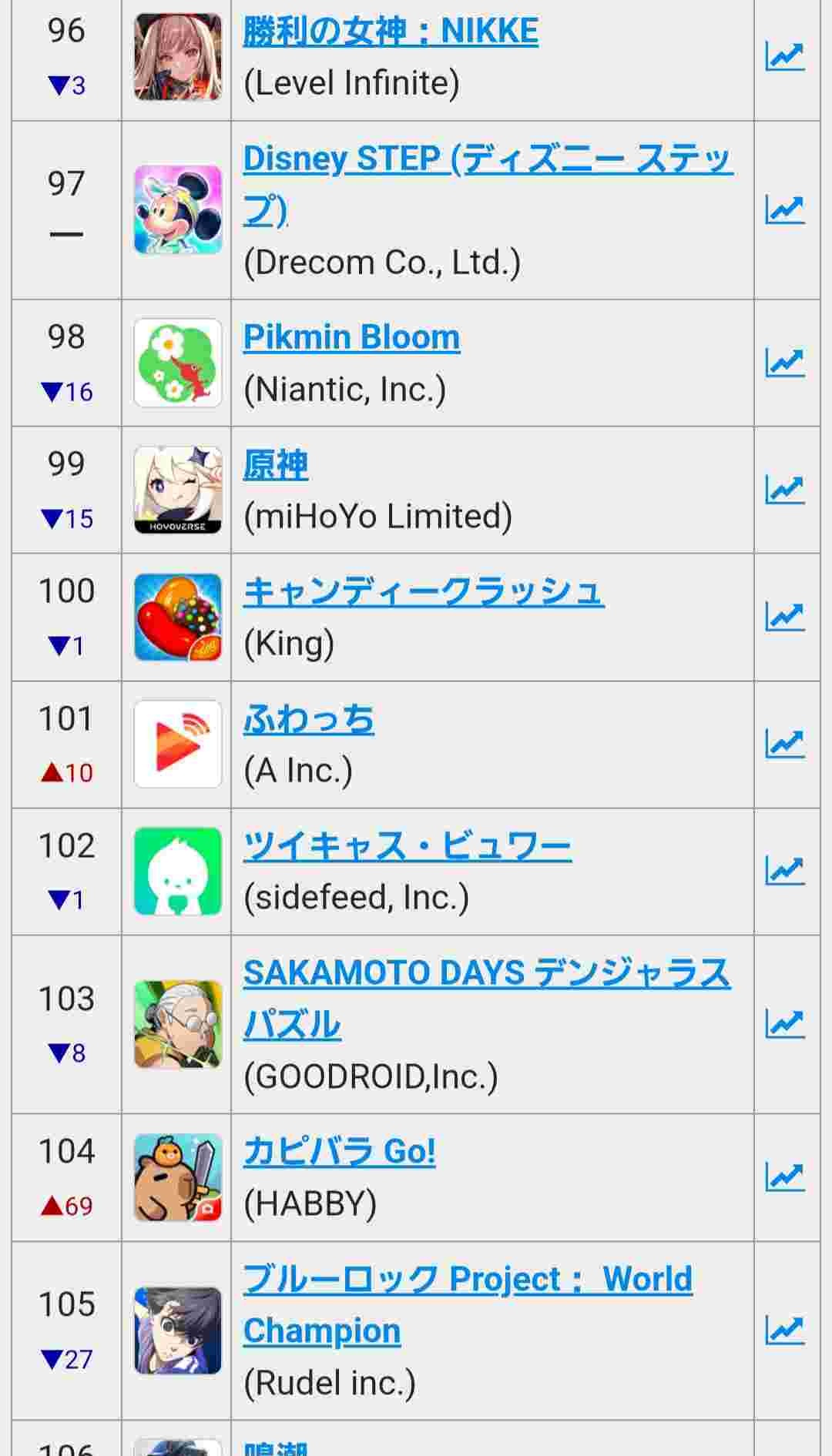832x1456 pixels.
Task: Open the 原神 app link
Action: pyautogui.click(x=276, y=465)
